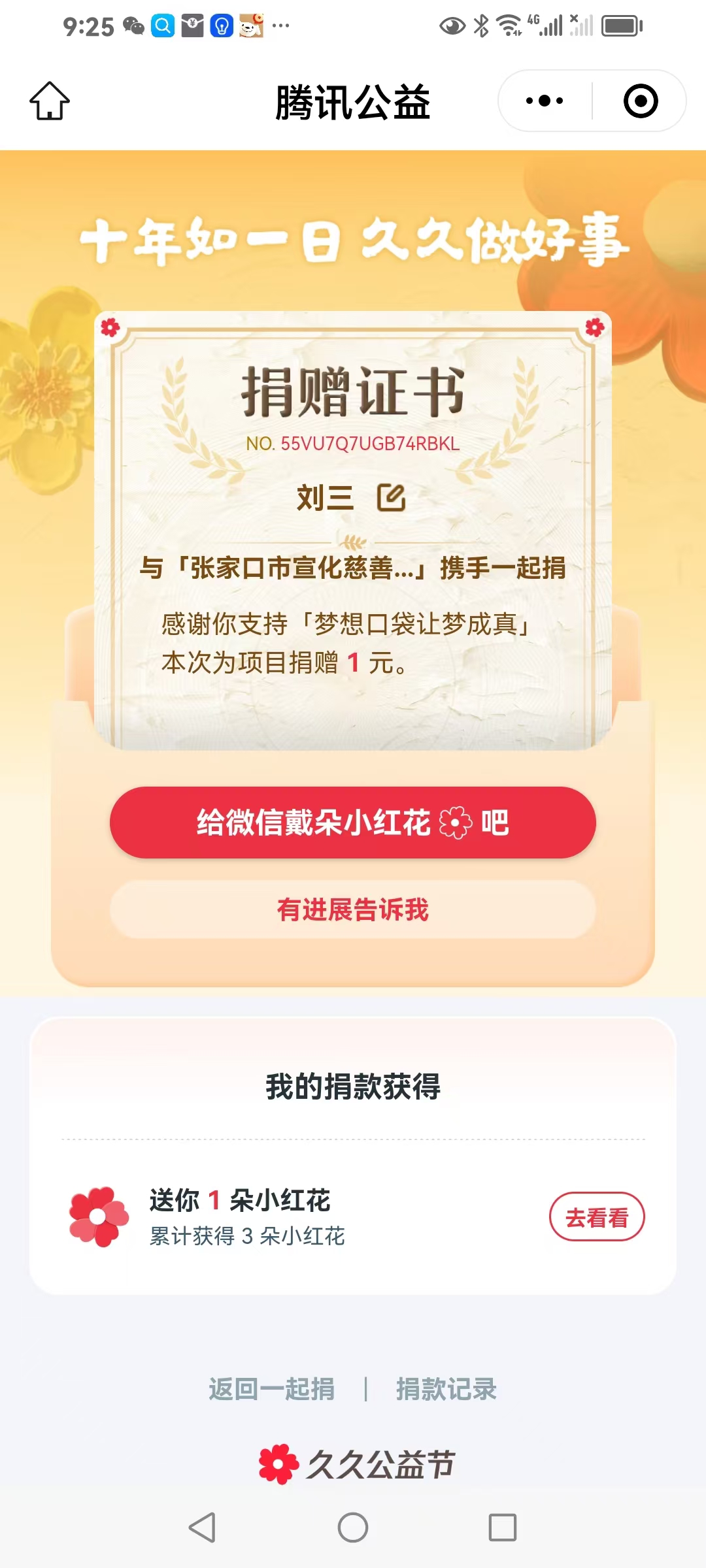Close the mini program with the circle button
This screenshot has height=1568, width=706.
(x=640, y=101)
